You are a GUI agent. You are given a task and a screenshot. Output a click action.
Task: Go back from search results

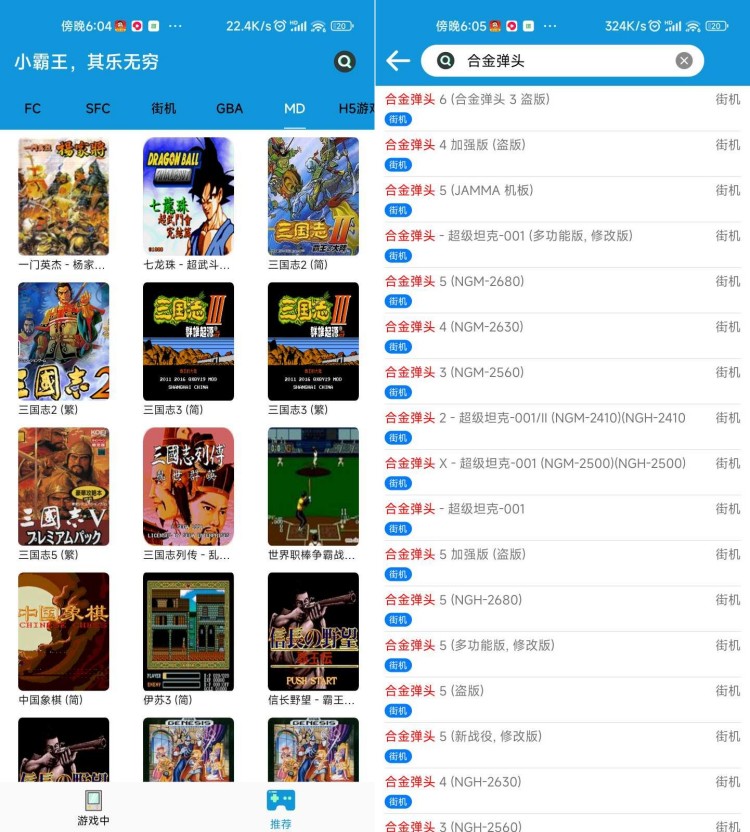(x=398, y=61)
